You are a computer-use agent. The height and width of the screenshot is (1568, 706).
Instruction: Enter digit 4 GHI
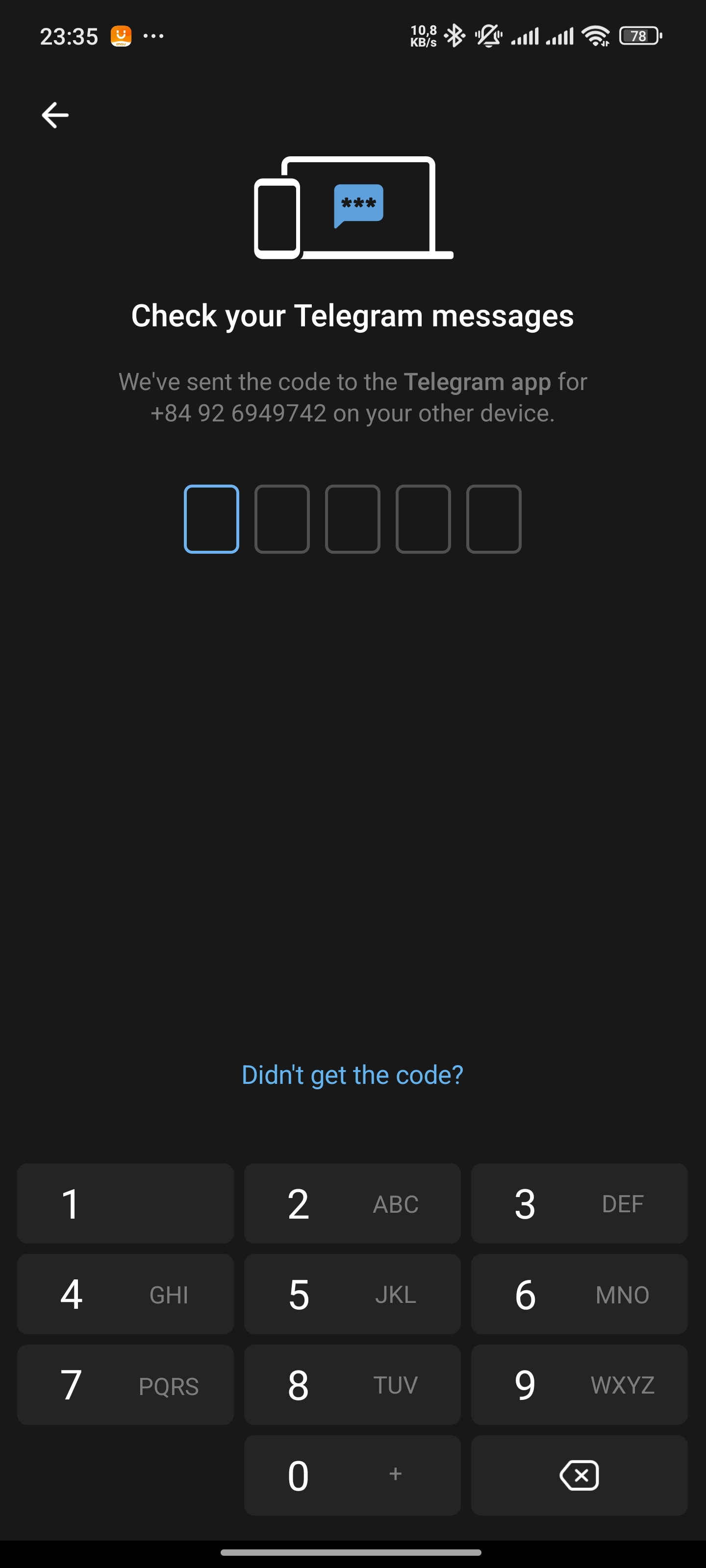coord(126,1294)
